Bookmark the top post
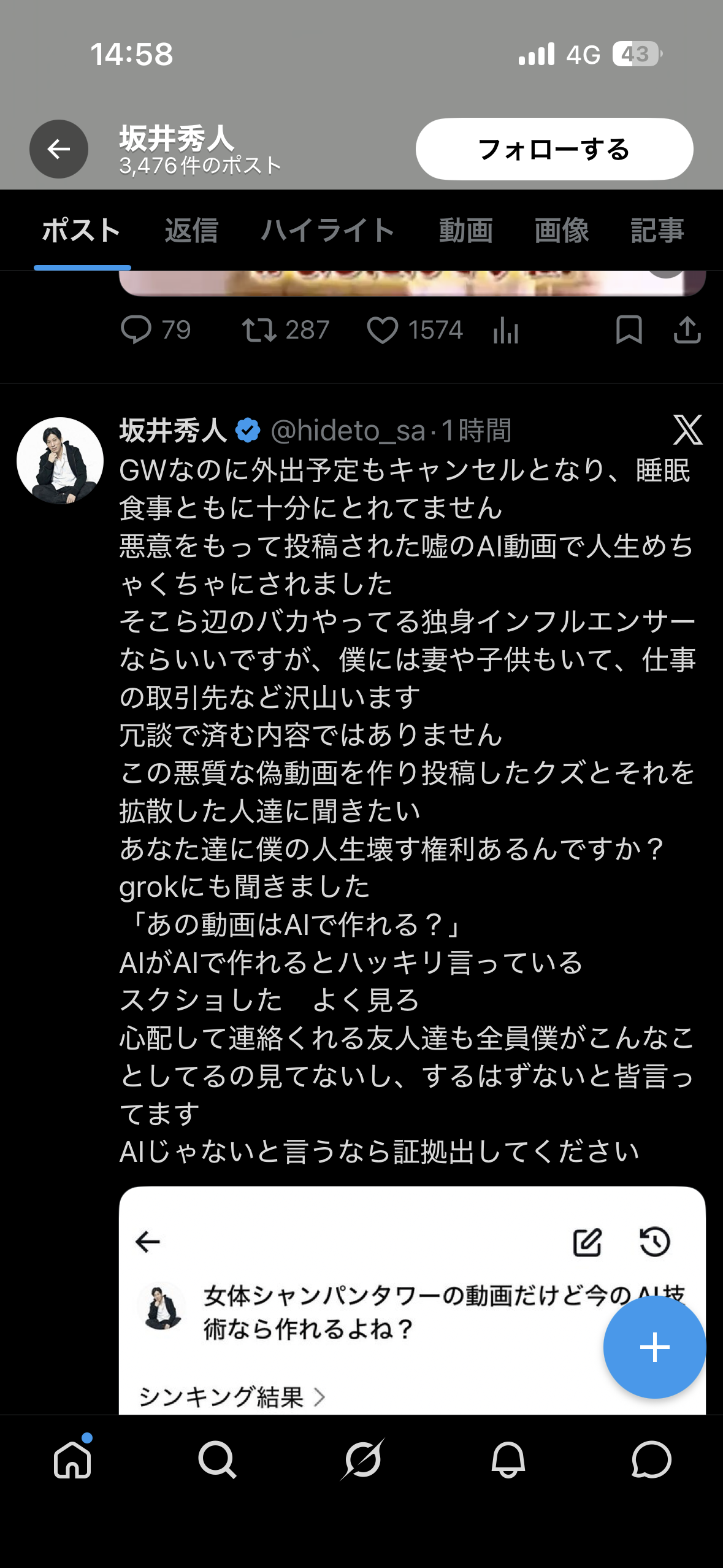This screenshot has height=1568, width=723. tap(629, 330)
